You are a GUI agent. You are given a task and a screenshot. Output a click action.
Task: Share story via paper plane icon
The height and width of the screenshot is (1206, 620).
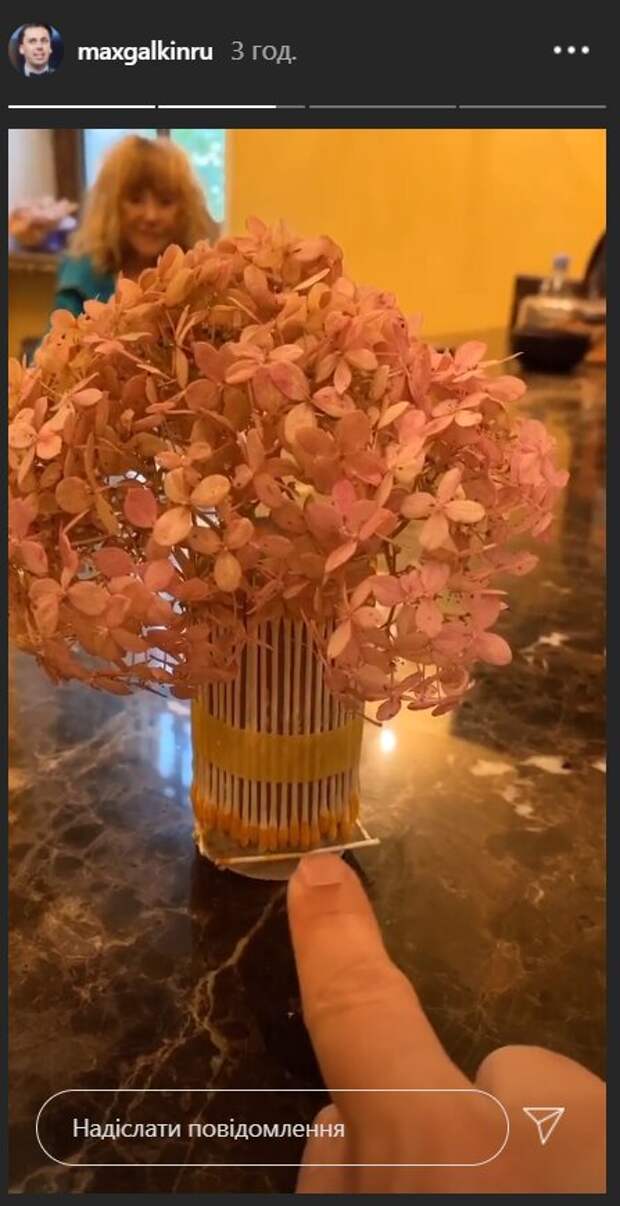544,1126
